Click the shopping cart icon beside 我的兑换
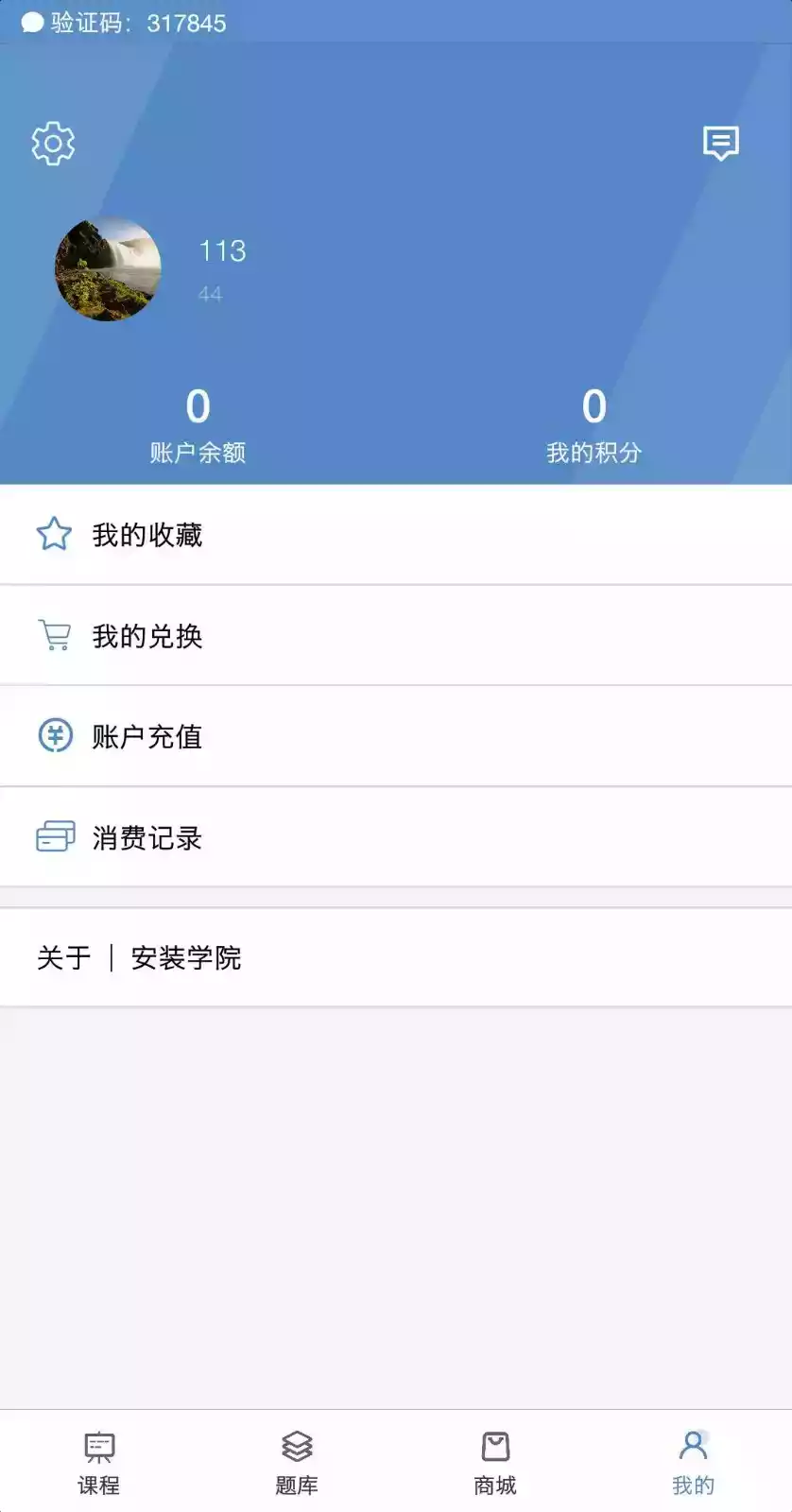This screenshot has height=1512, width=792. tap(54, 636)
